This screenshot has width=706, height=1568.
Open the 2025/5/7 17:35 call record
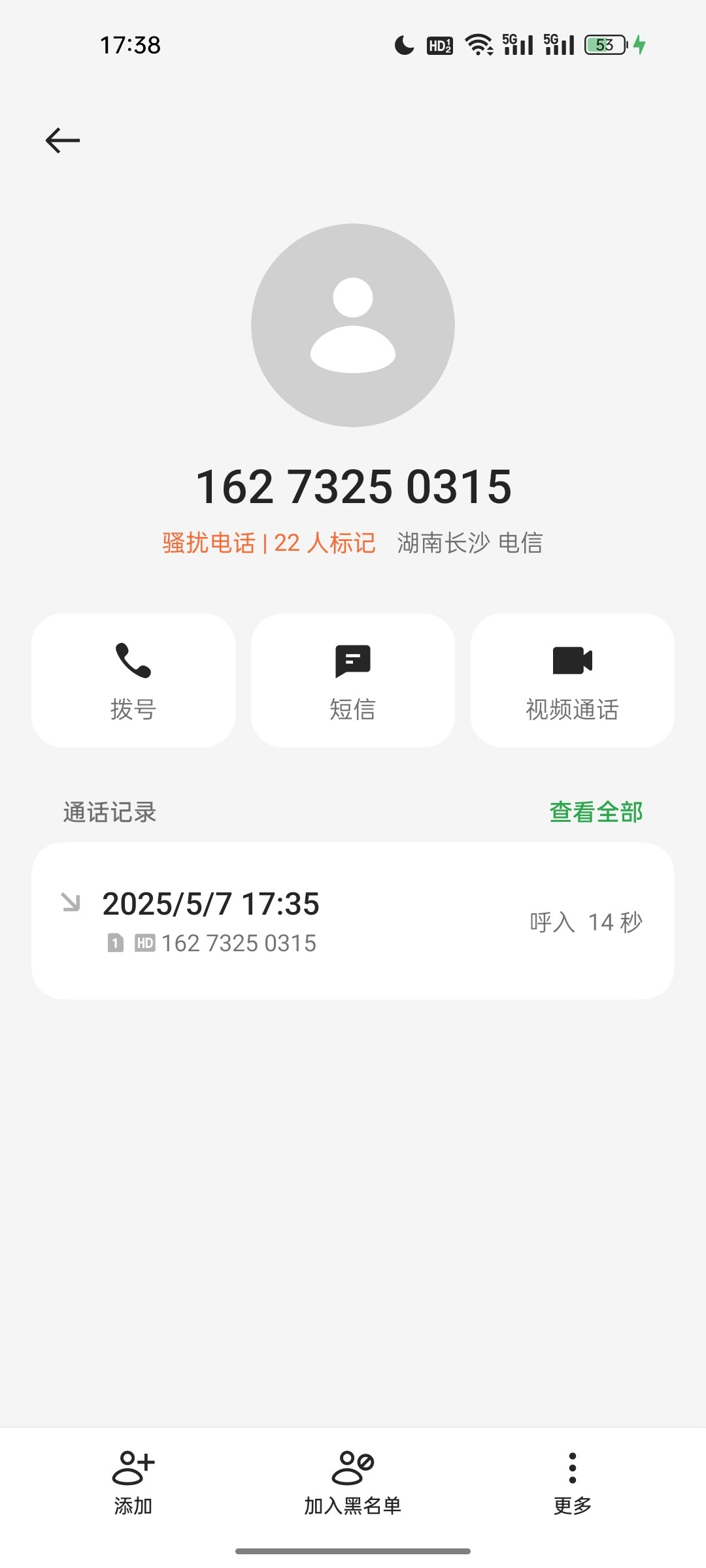click(353, 921)
